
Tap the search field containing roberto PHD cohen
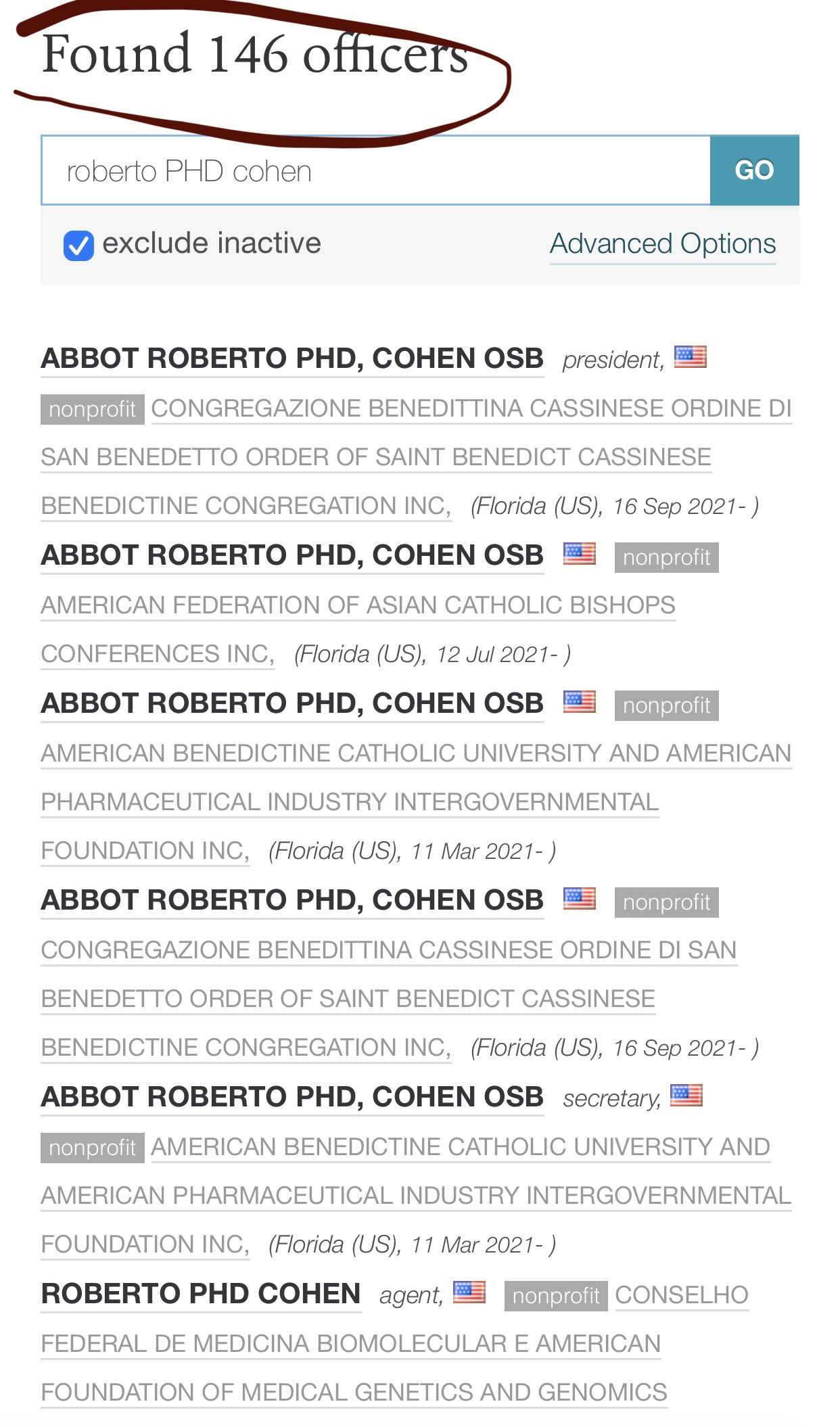[376, 170]
